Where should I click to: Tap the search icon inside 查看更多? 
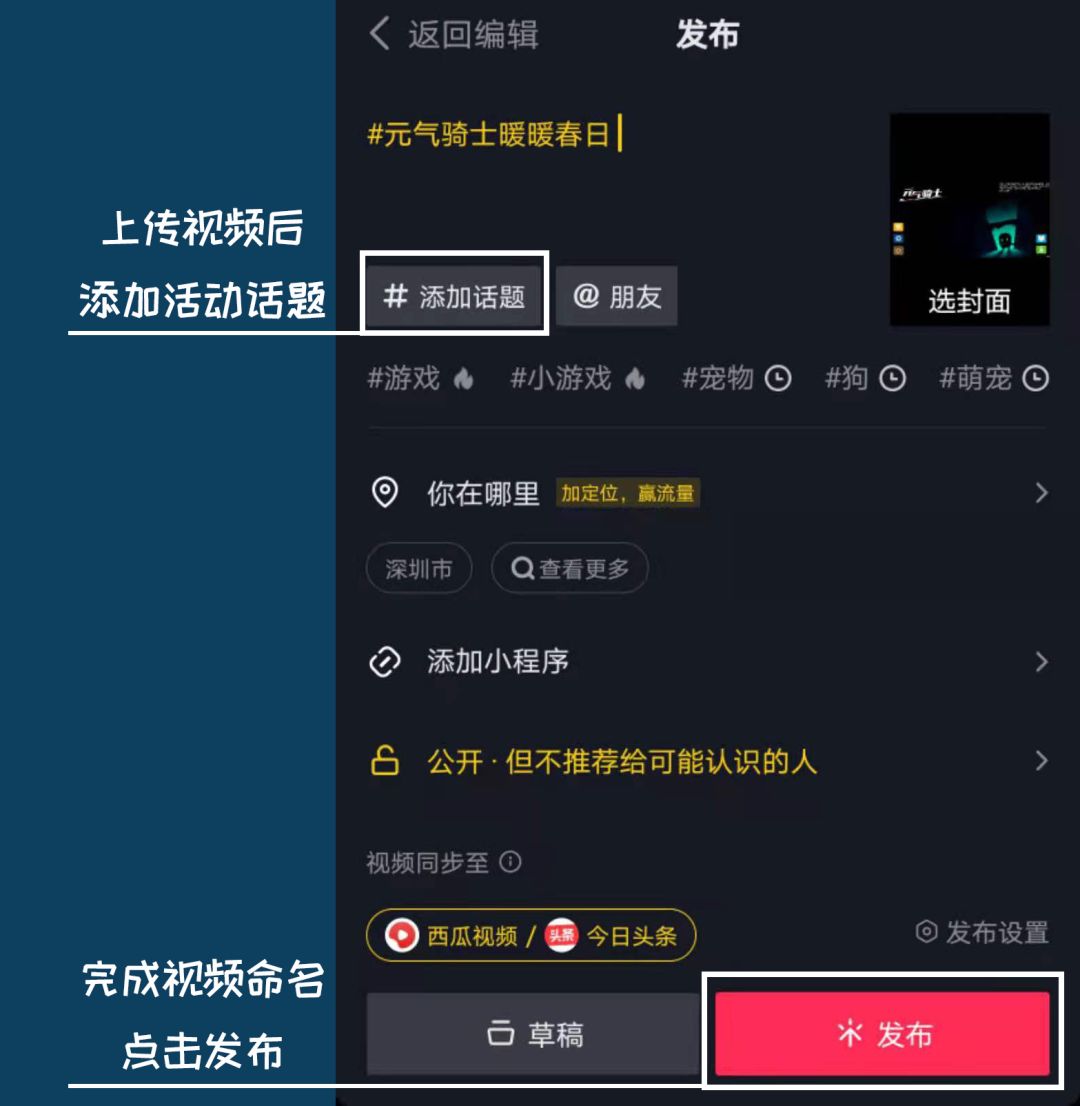tap(522, 568)
